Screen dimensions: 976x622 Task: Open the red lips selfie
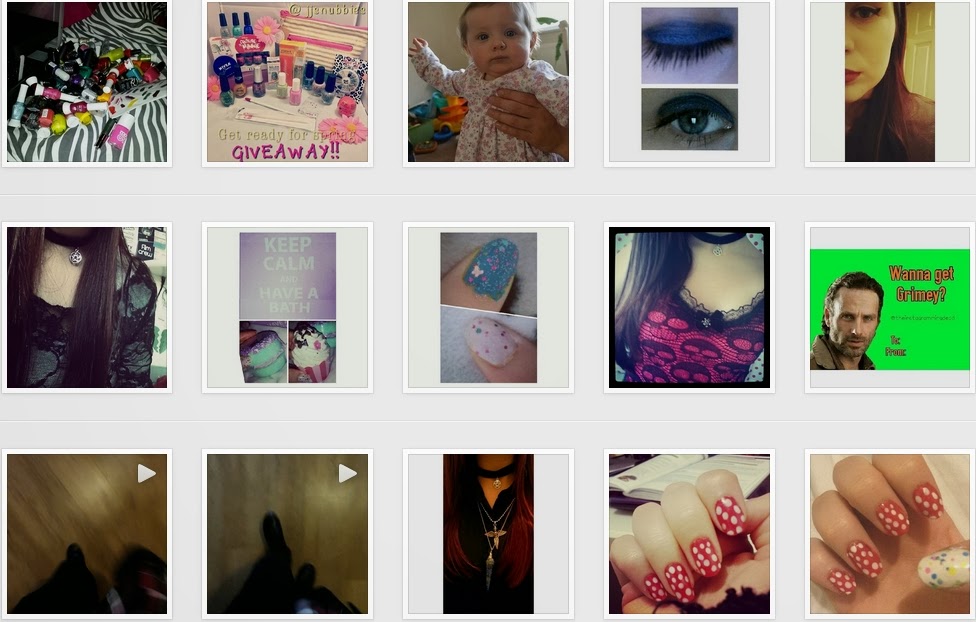coord(890,82)
